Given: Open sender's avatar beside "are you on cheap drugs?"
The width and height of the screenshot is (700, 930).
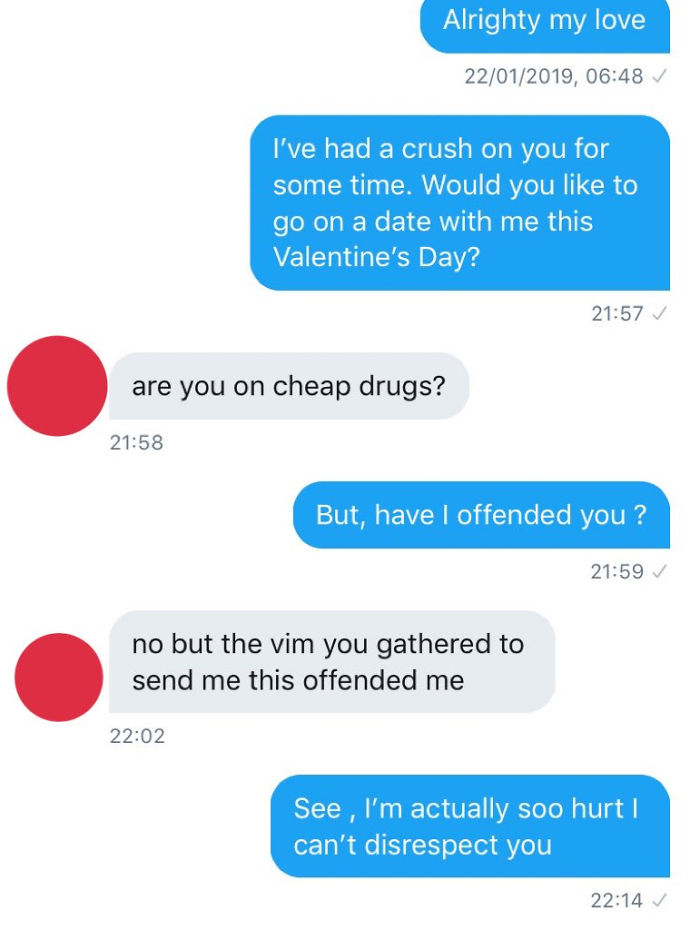Looking at the screenshot, I should click(x=57, y=386).
